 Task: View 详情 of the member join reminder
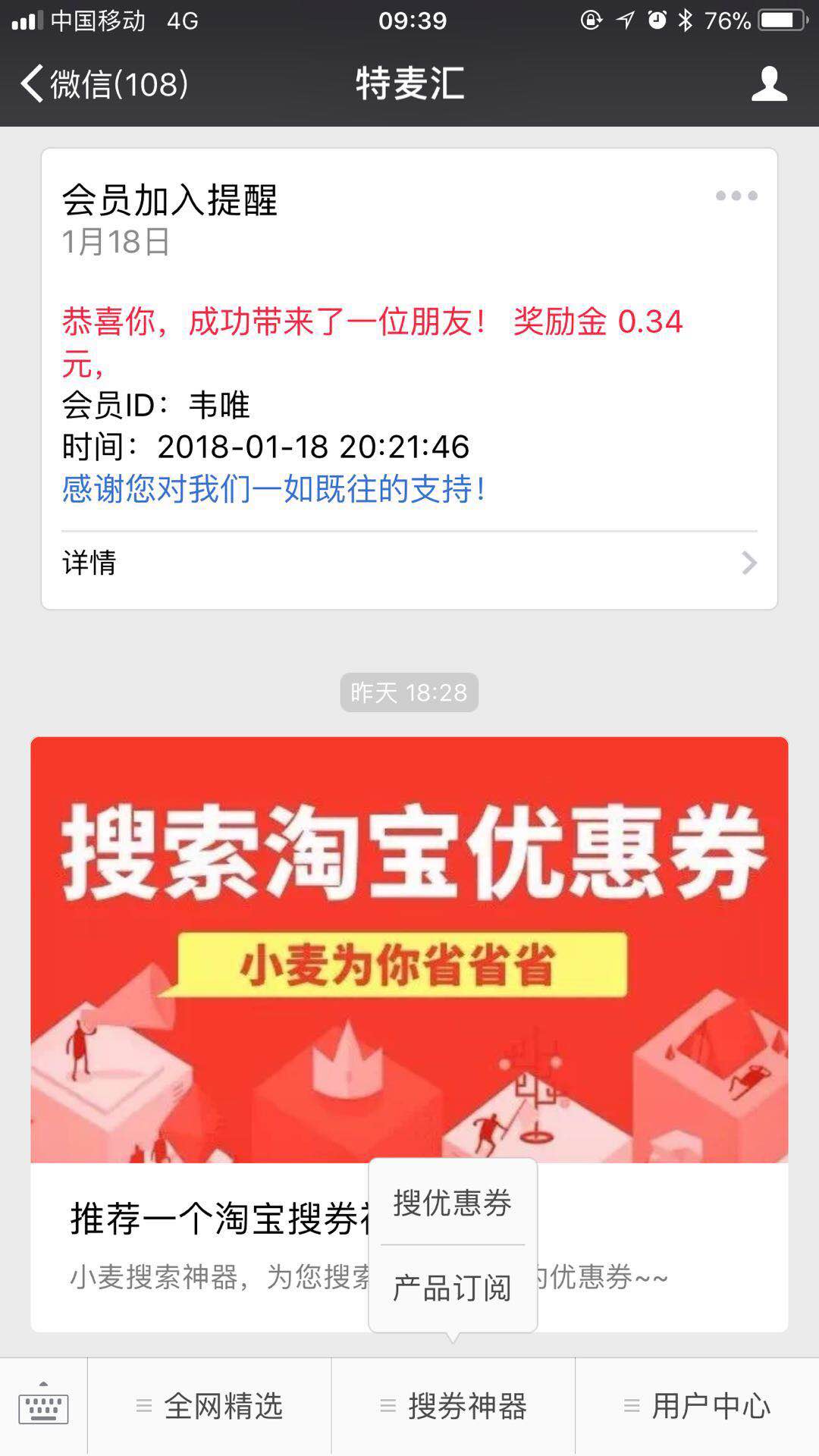[x=409, y=563]
